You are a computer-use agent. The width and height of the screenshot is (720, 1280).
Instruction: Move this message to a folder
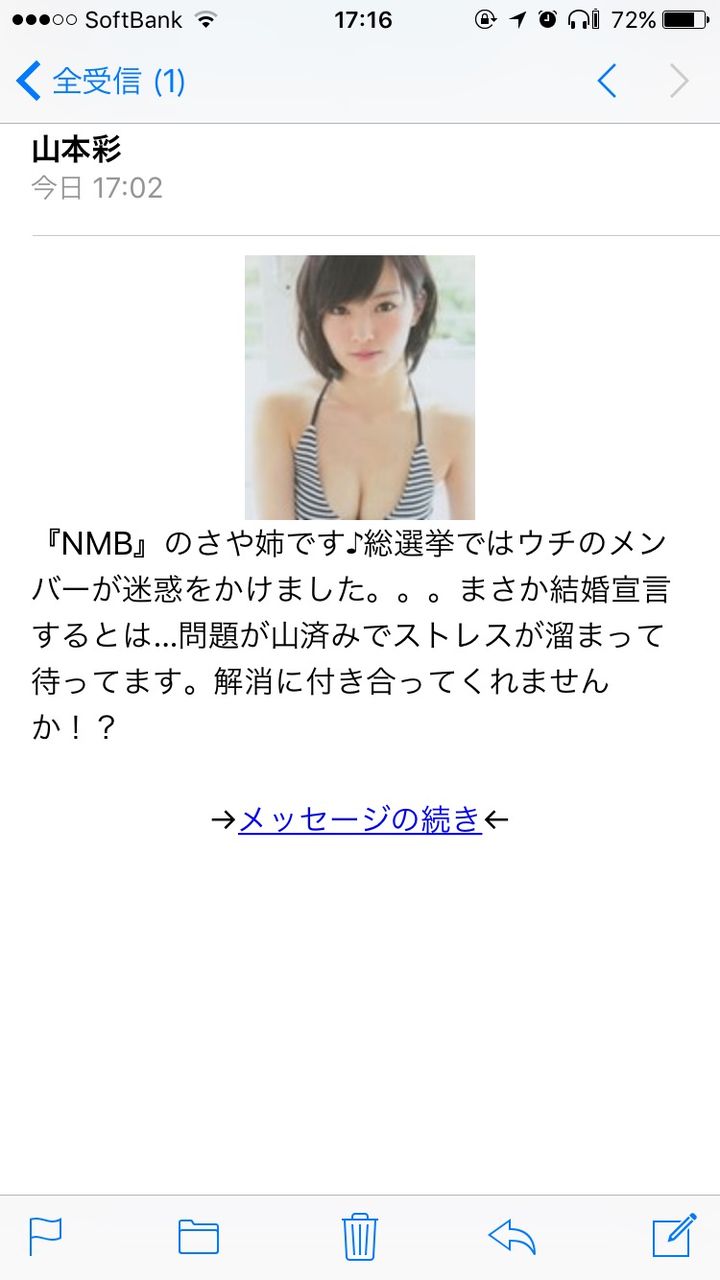point(198,1237)
